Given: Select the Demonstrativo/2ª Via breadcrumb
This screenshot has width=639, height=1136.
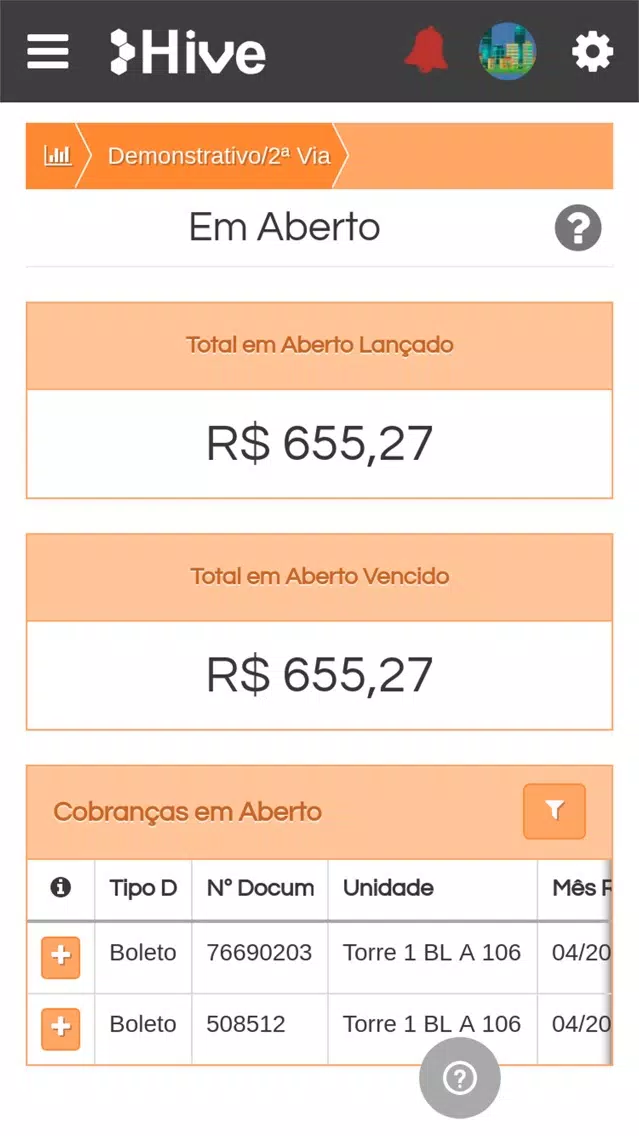Looking at the screenshot, I should coord(219,156).
